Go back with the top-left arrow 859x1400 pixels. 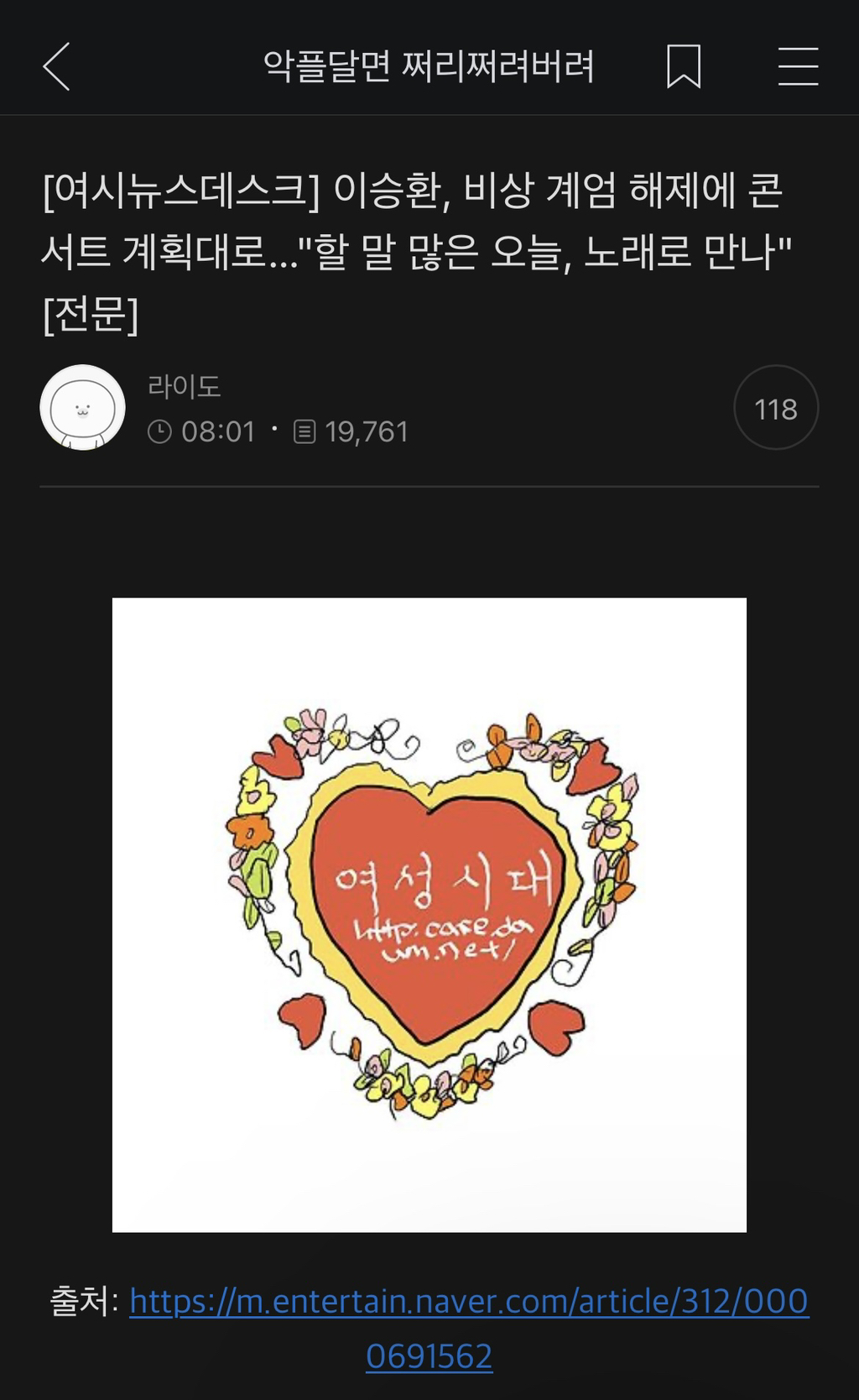point(56,66)
